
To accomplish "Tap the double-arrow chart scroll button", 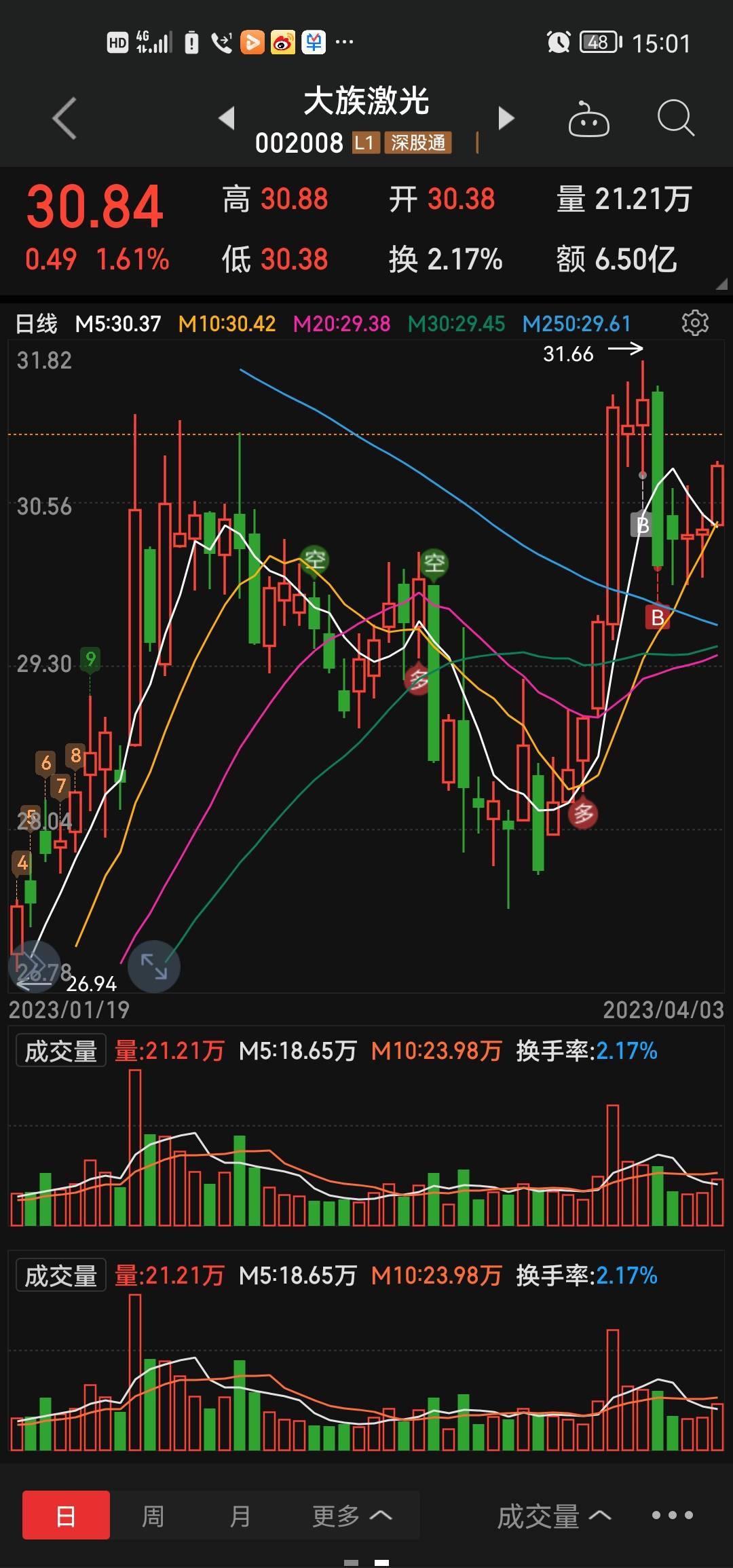I will click(x=34, y=966).
